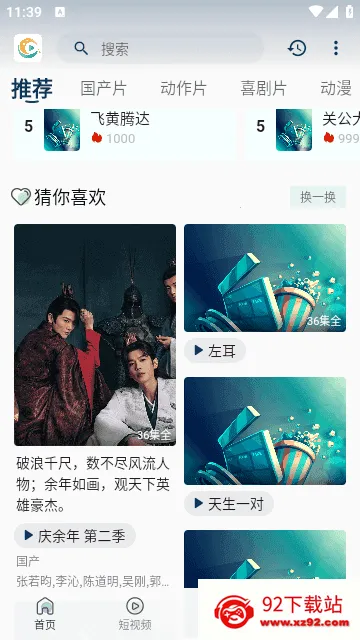Switch to the 短视频 bottom tab
360x640 pixels.
135,614
